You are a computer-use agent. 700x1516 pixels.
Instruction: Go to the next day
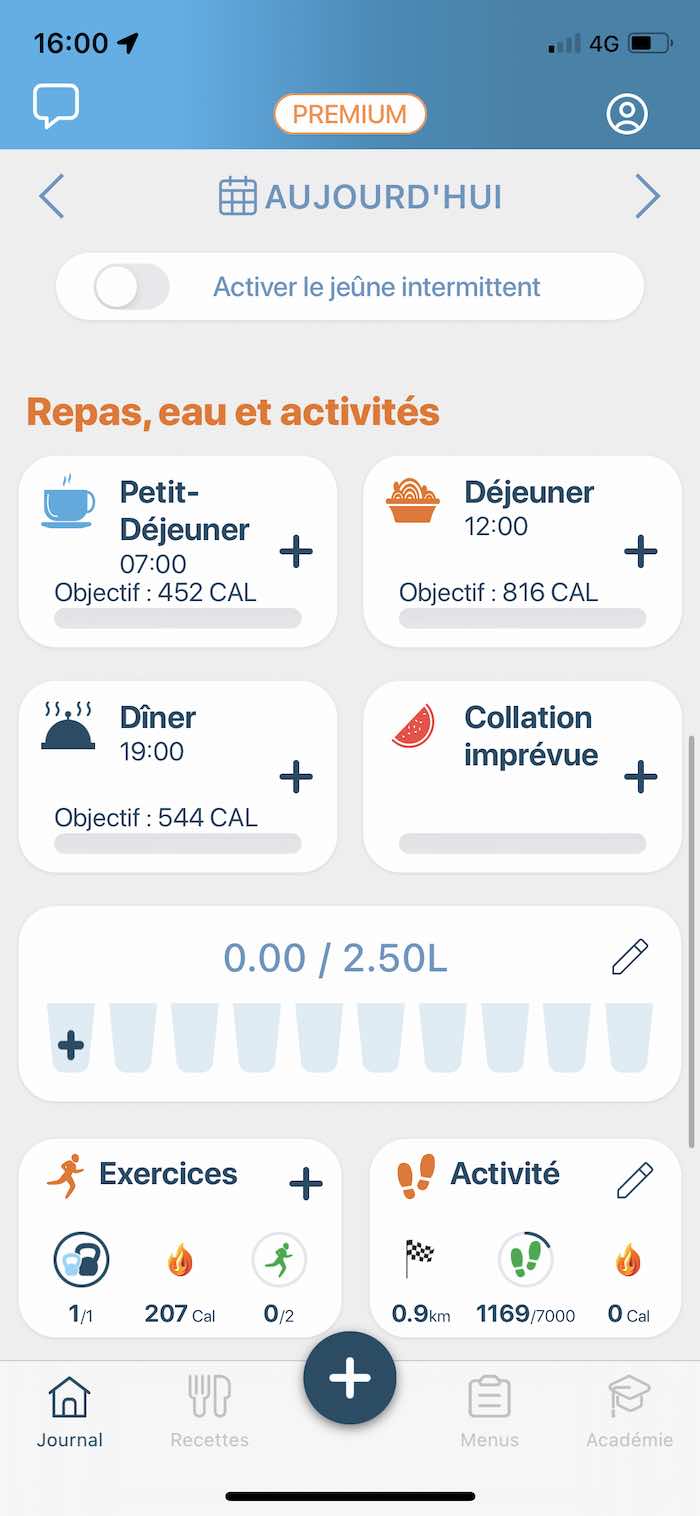click(x=647, y=196)
